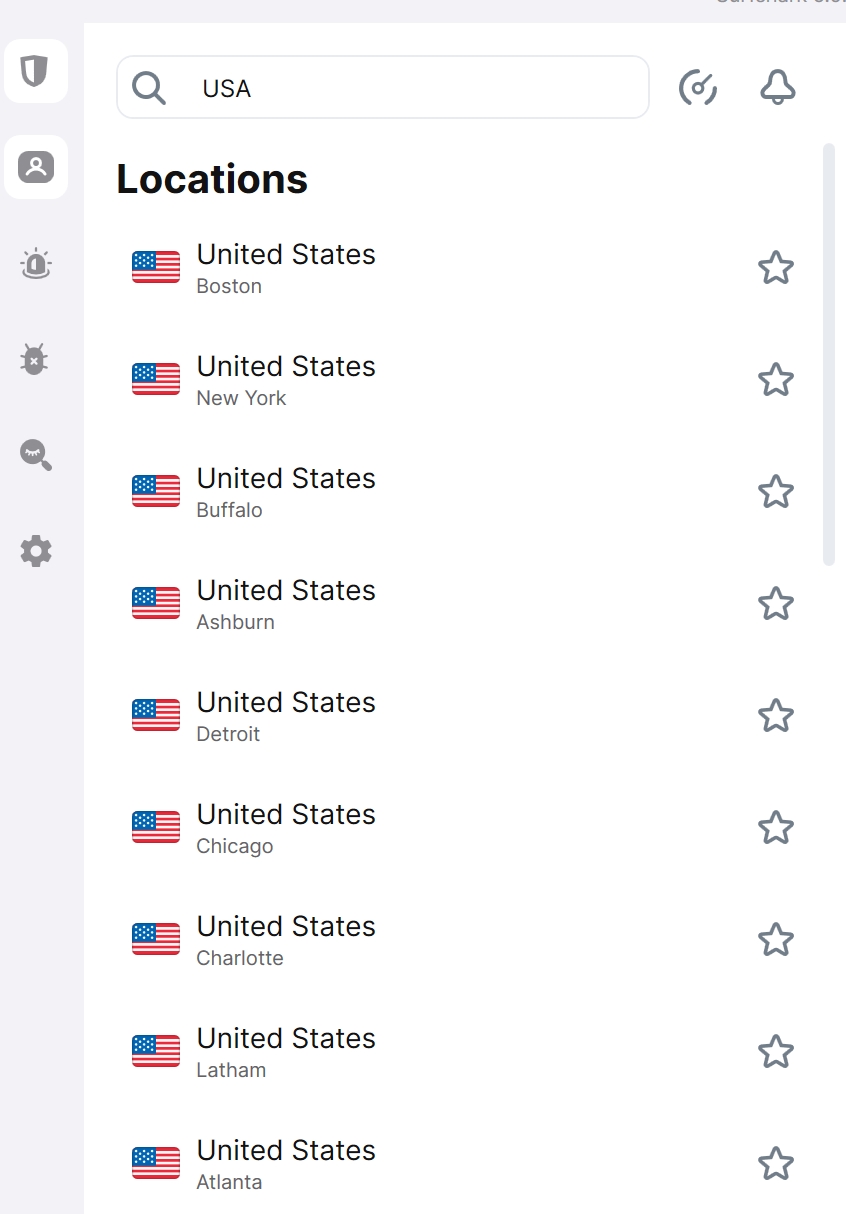The width and height of the screenshot is (846, 1214).
Task: Star the New York server
Action: 776,380
